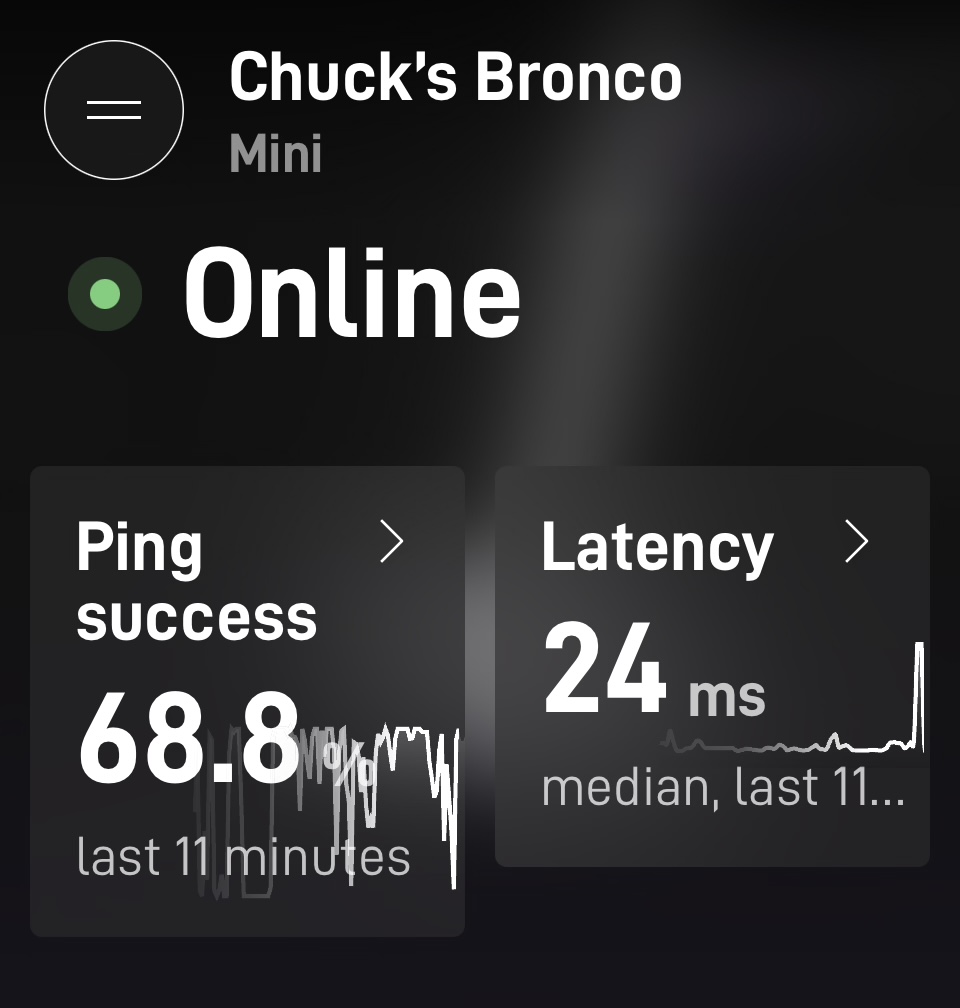This screenshot has height=1008, width=960.
Task: Open the Ping success card
Action: pos(247,700)
